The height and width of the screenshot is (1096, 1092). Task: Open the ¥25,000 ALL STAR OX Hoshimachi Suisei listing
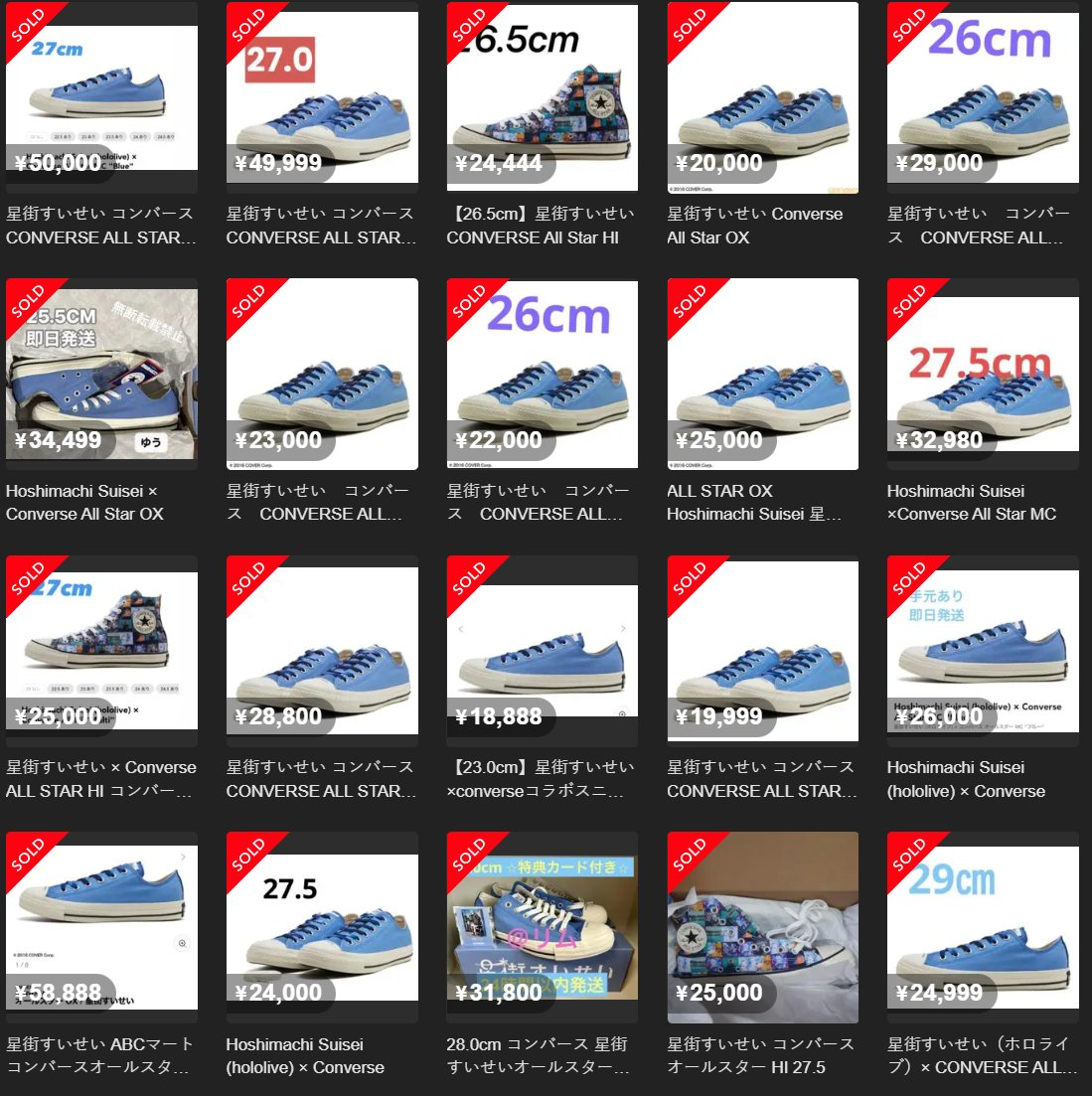[x=762, y=375]
